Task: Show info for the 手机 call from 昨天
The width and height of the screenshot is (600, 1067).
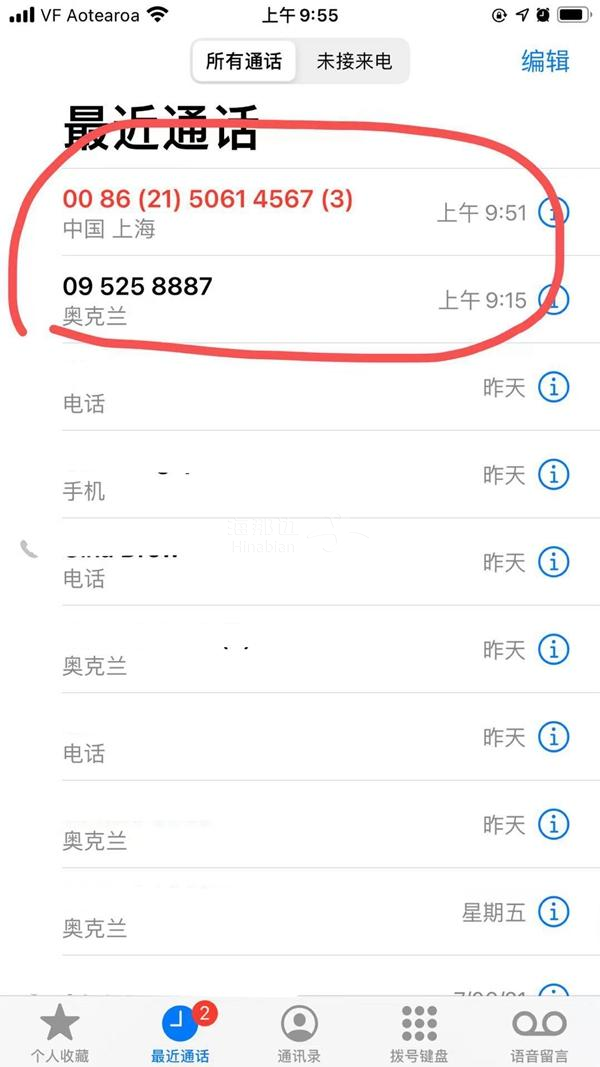Action: [x=553, y=474]
